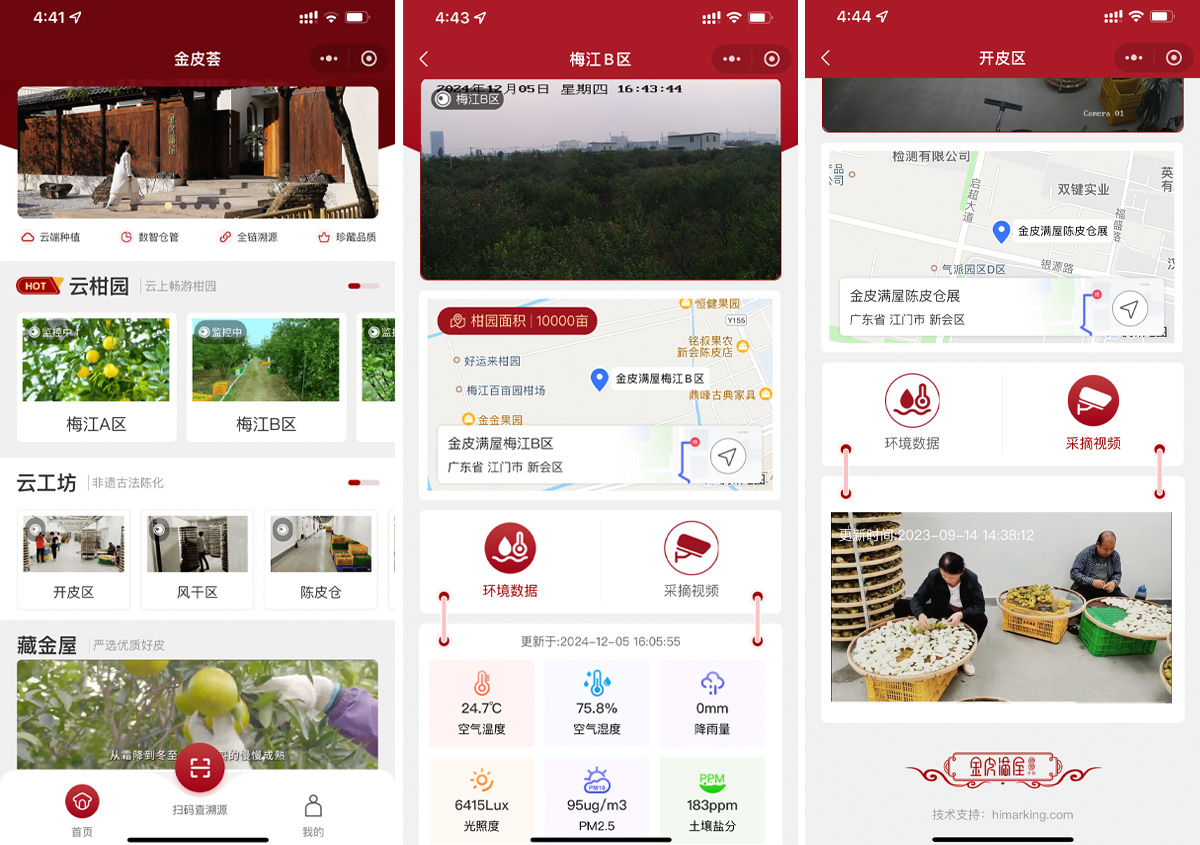This screenshot has height=845, width=1200.
Task: Switch to 环境数据 on the 开皮区 page
Action: click(x=912, y=413)
